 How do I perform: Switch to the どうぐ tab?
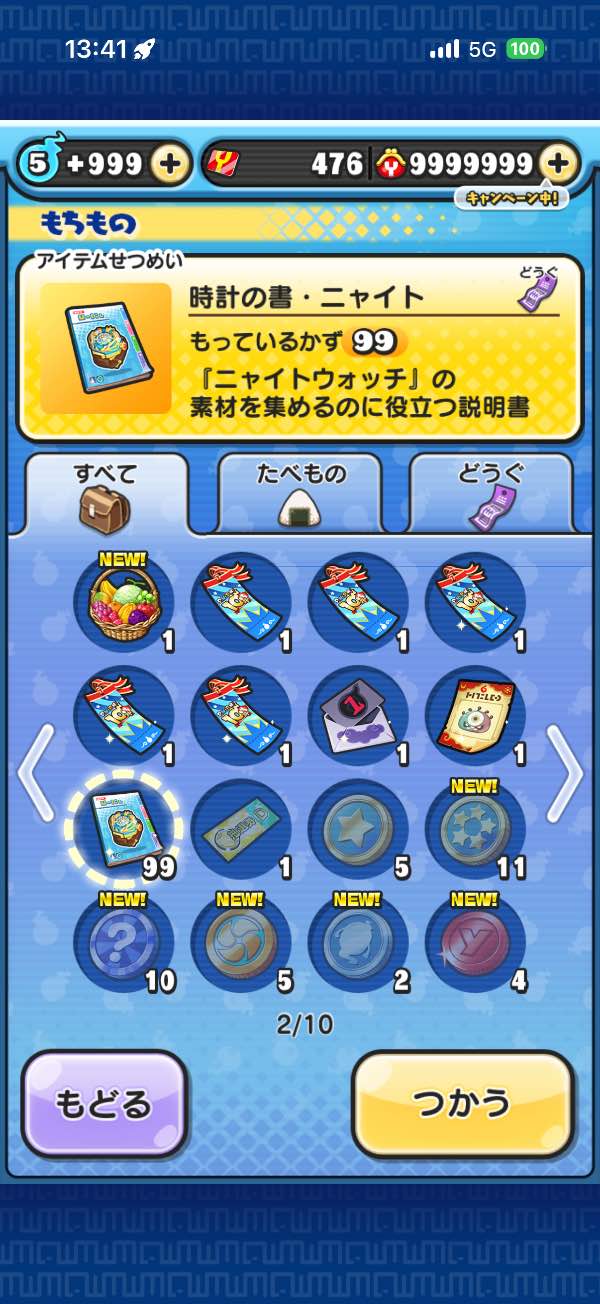click(x=491, y=492)
